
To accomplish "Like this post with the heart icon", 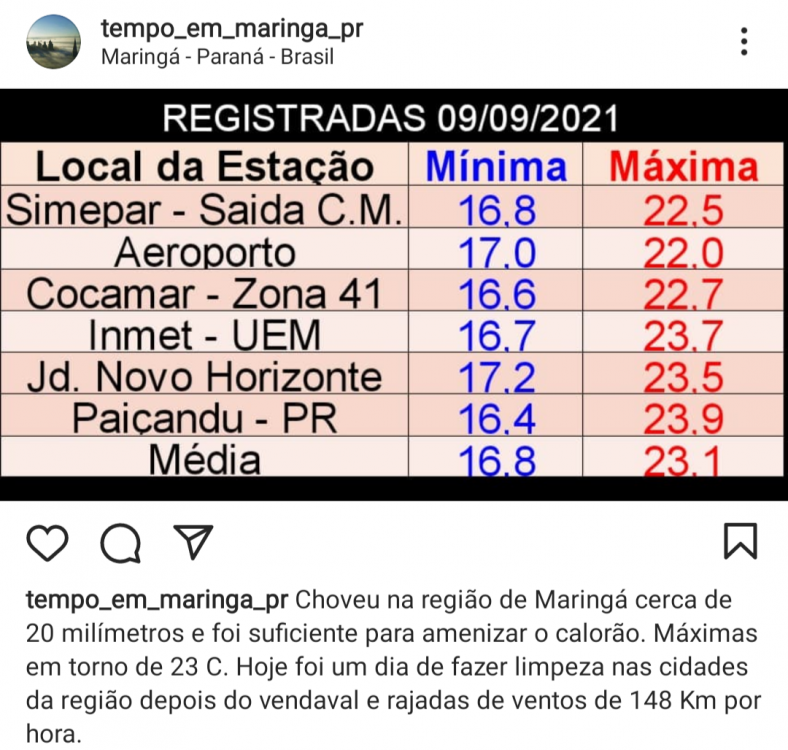I will click(47, 542).
